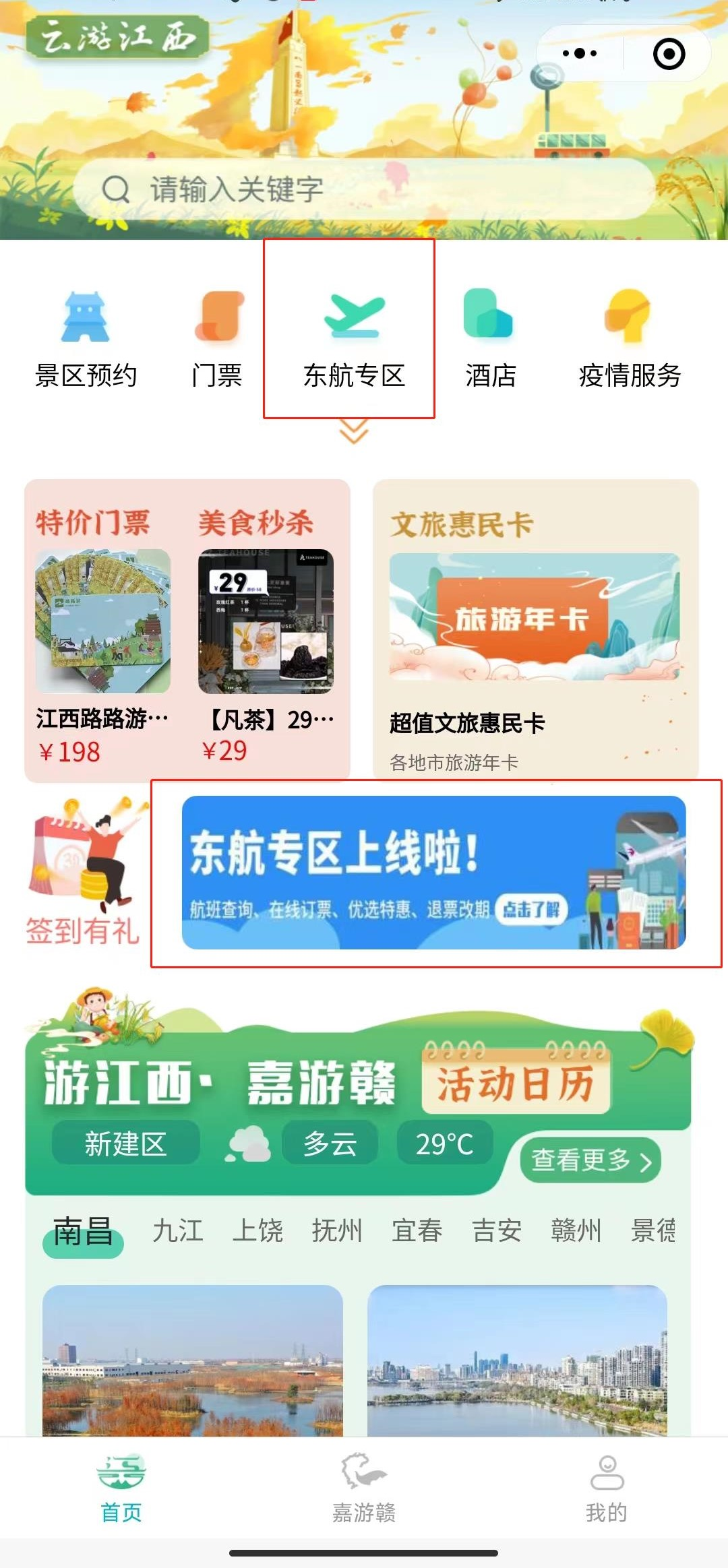Open the 凡茶 ¥29 food deal
This screenshot has height=1568, width=728.
(266, 647)
